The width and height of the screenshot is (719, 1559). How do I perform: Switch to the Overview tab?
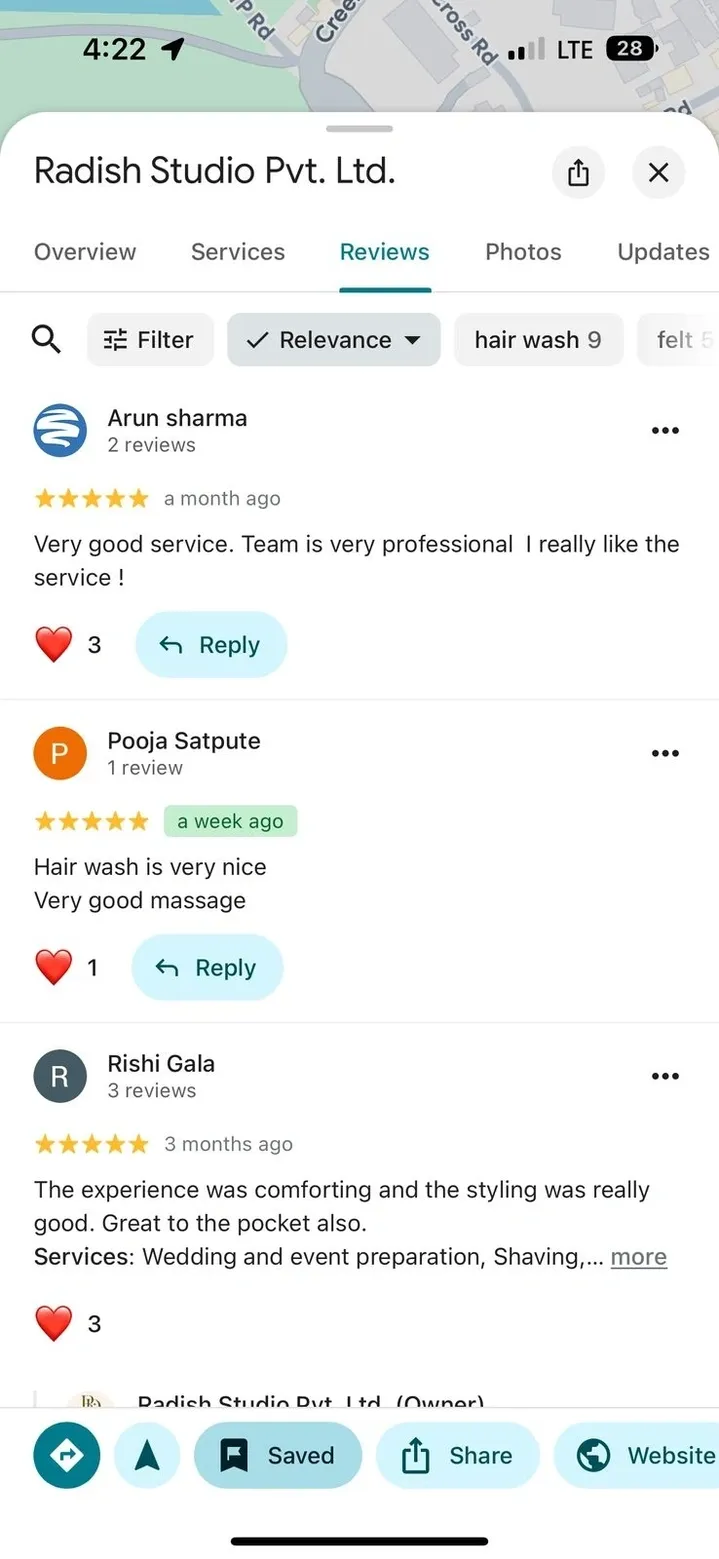pos(85,252)
